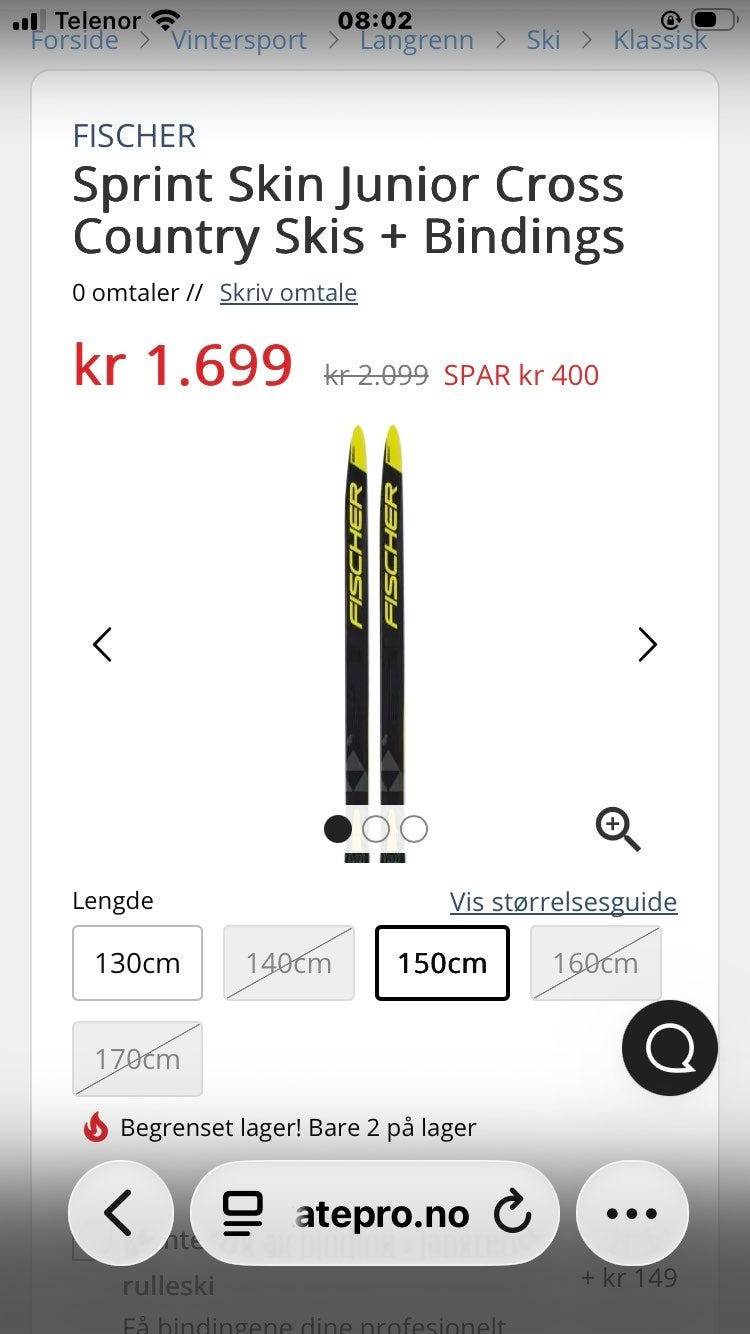
Task: Jump to the third image dot
Action: pyautogui.click(x=414, y=829)
